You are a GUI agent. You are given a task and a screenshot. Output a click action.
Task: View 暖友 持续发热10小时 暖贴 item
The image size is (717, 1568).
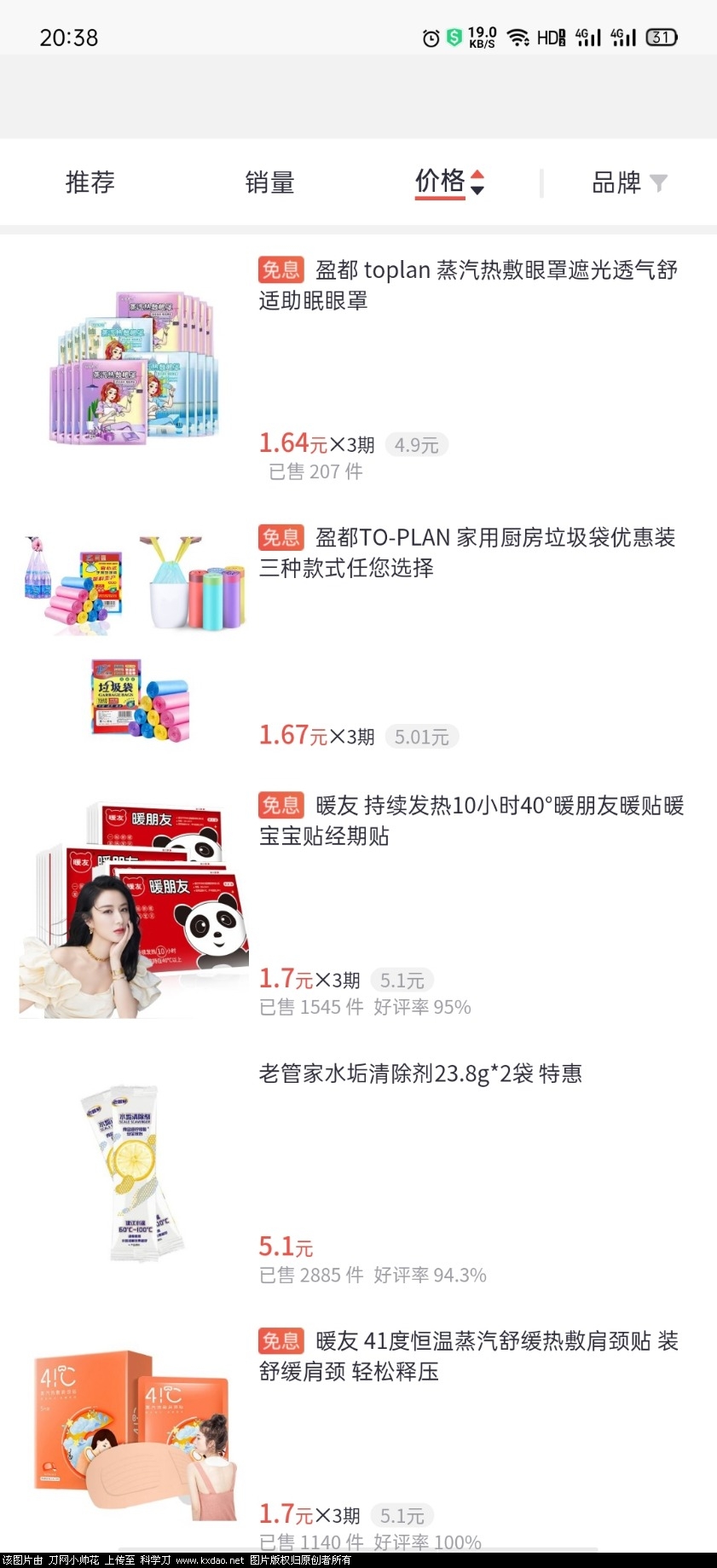pos(471,820)
